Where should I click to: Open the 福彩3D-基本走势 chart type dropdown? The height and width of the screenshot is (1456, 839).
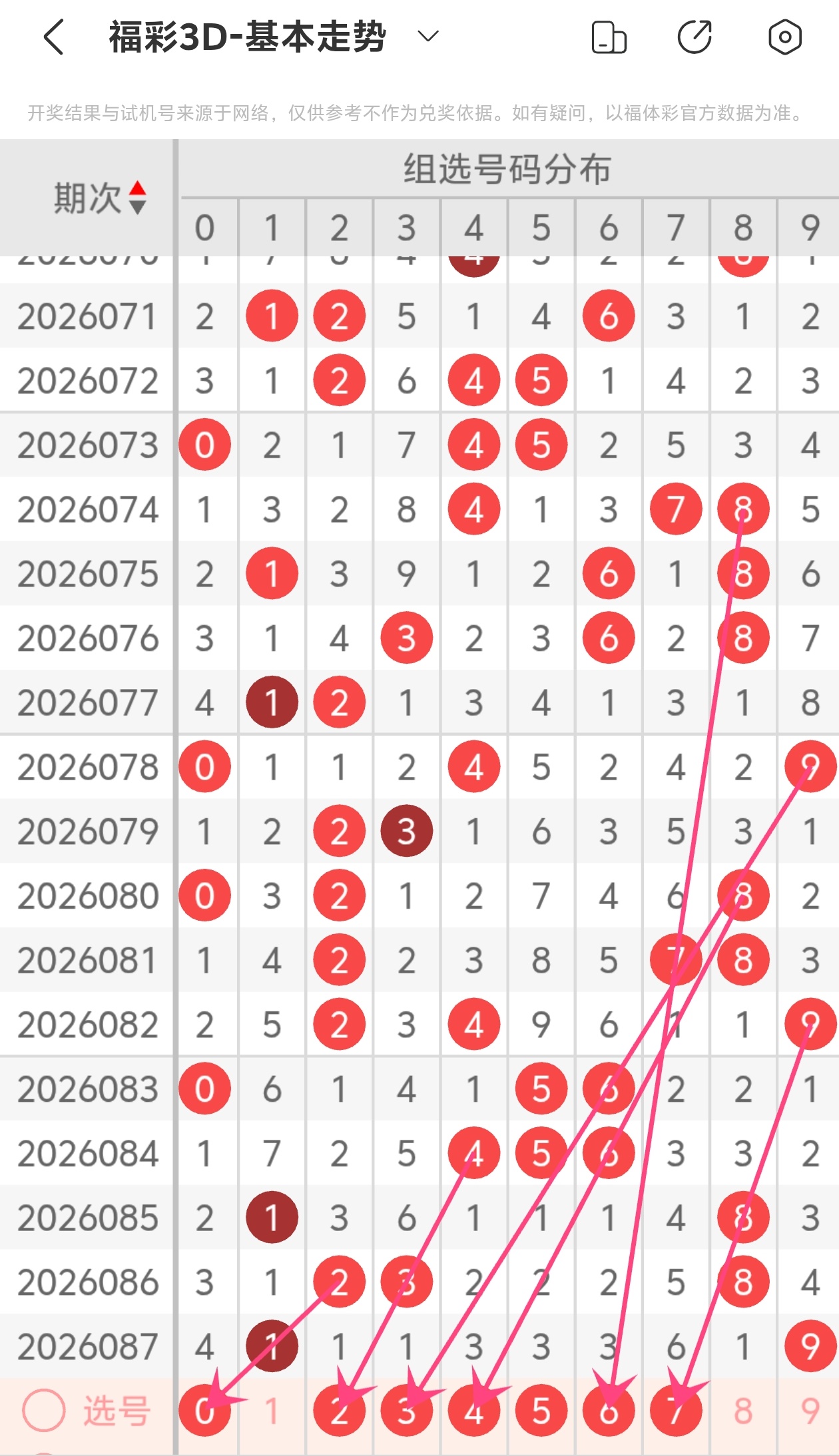(x=427, y=36)
